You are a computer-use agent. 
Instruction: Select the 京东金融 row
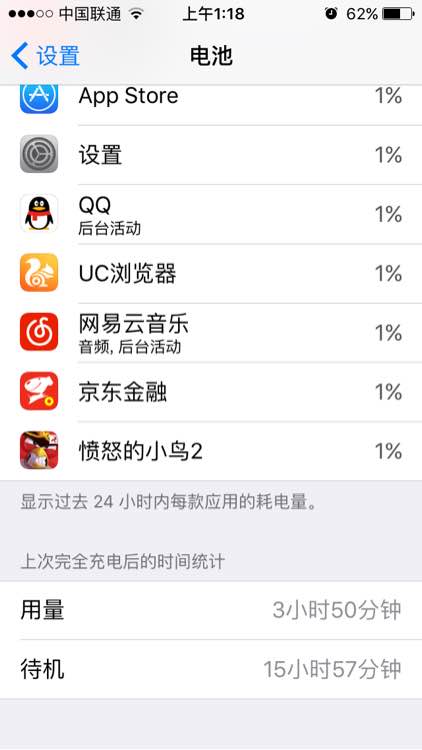211,392
